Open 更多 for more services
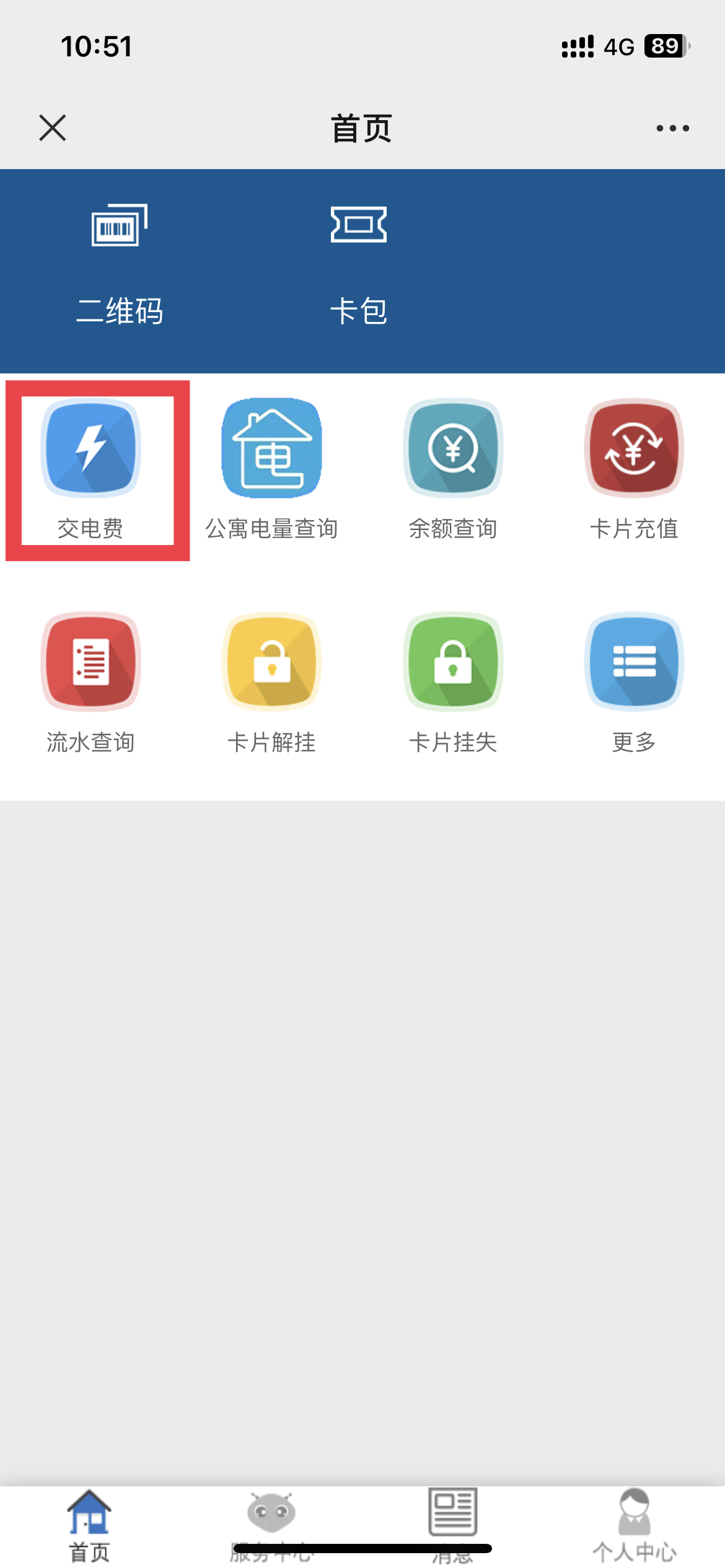Image resolution: width=725 pixels, height=1568 pixels. [x=634, y=684]
